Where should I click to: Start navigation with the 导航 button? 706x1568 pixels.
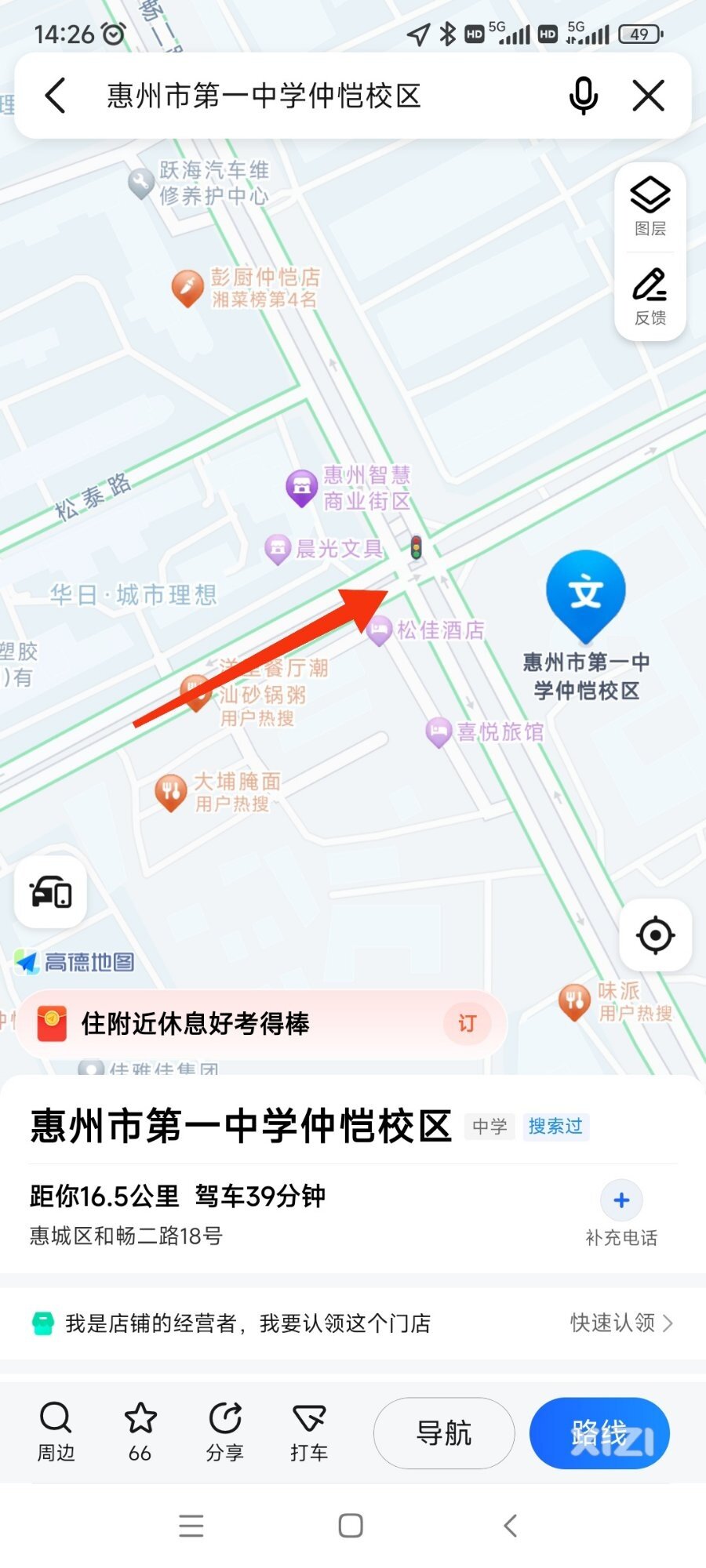444,1433
